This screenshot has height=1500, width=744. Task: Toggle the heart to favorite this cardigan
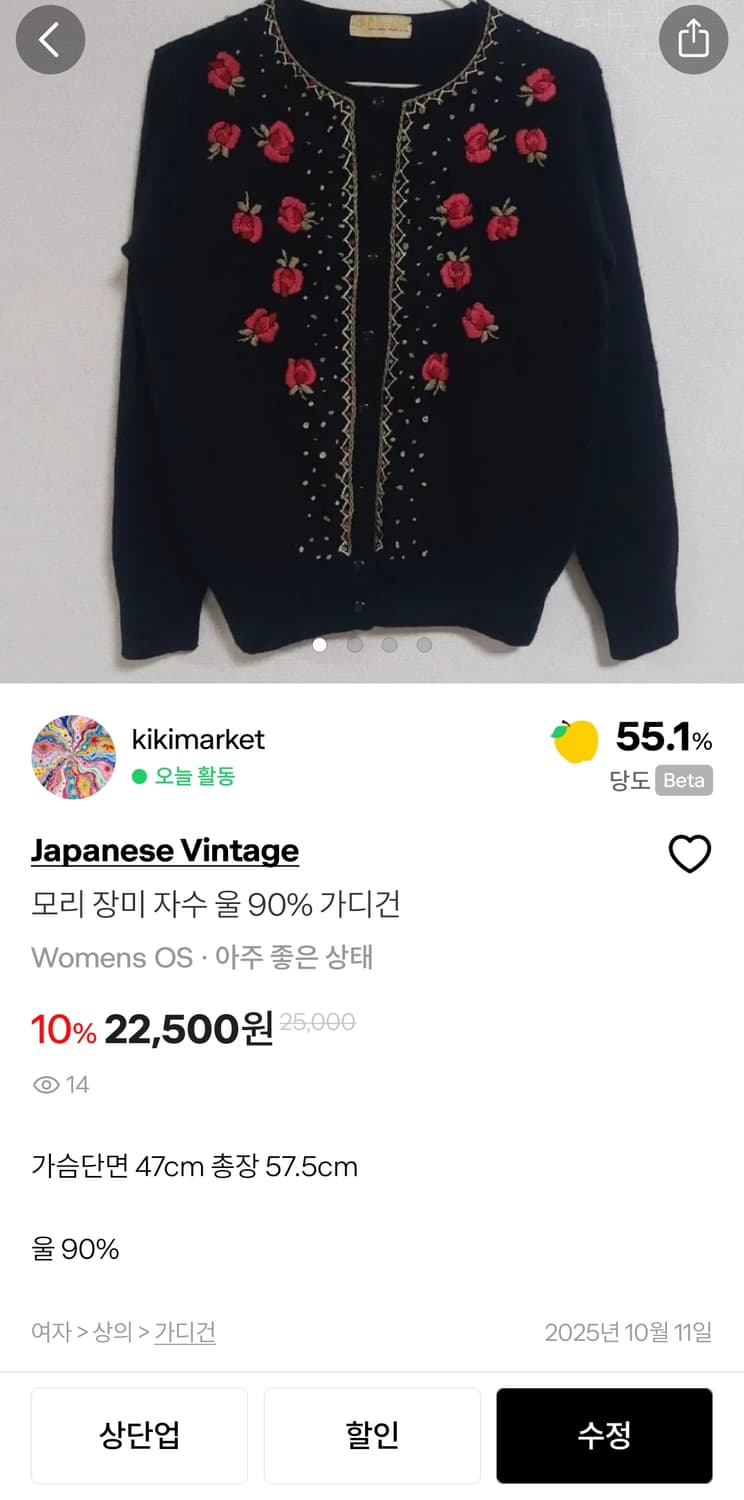[690, 854]
